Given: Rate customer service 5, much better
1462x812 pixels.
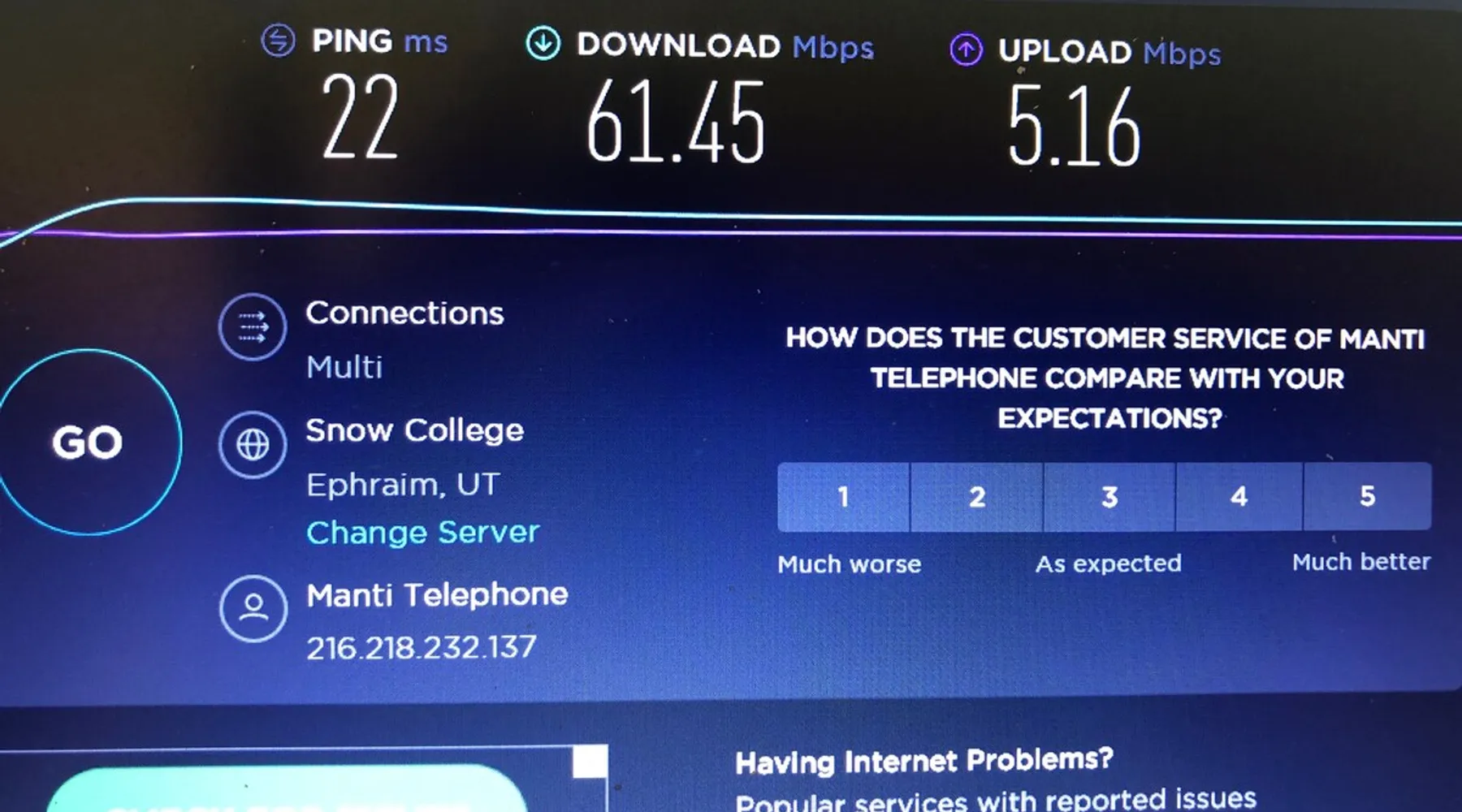Looking at the screenshot, I should 1368,496.
